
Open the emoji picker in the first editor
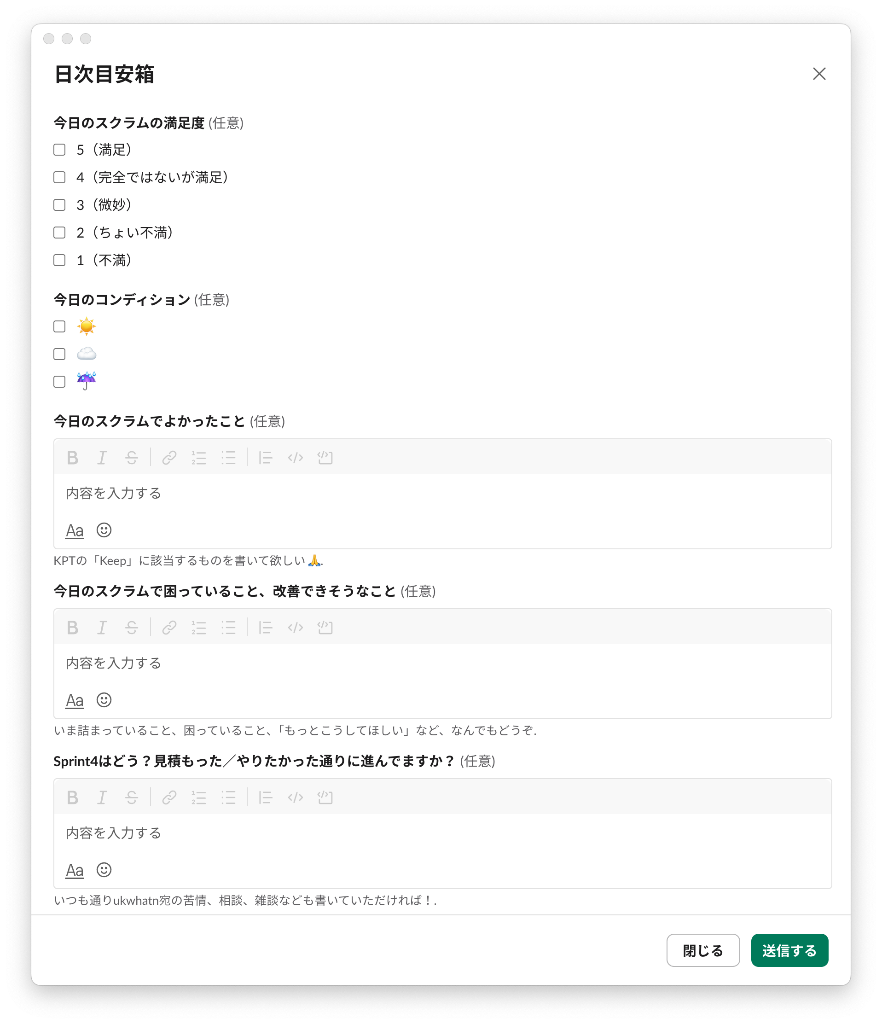tap(104, 530)
